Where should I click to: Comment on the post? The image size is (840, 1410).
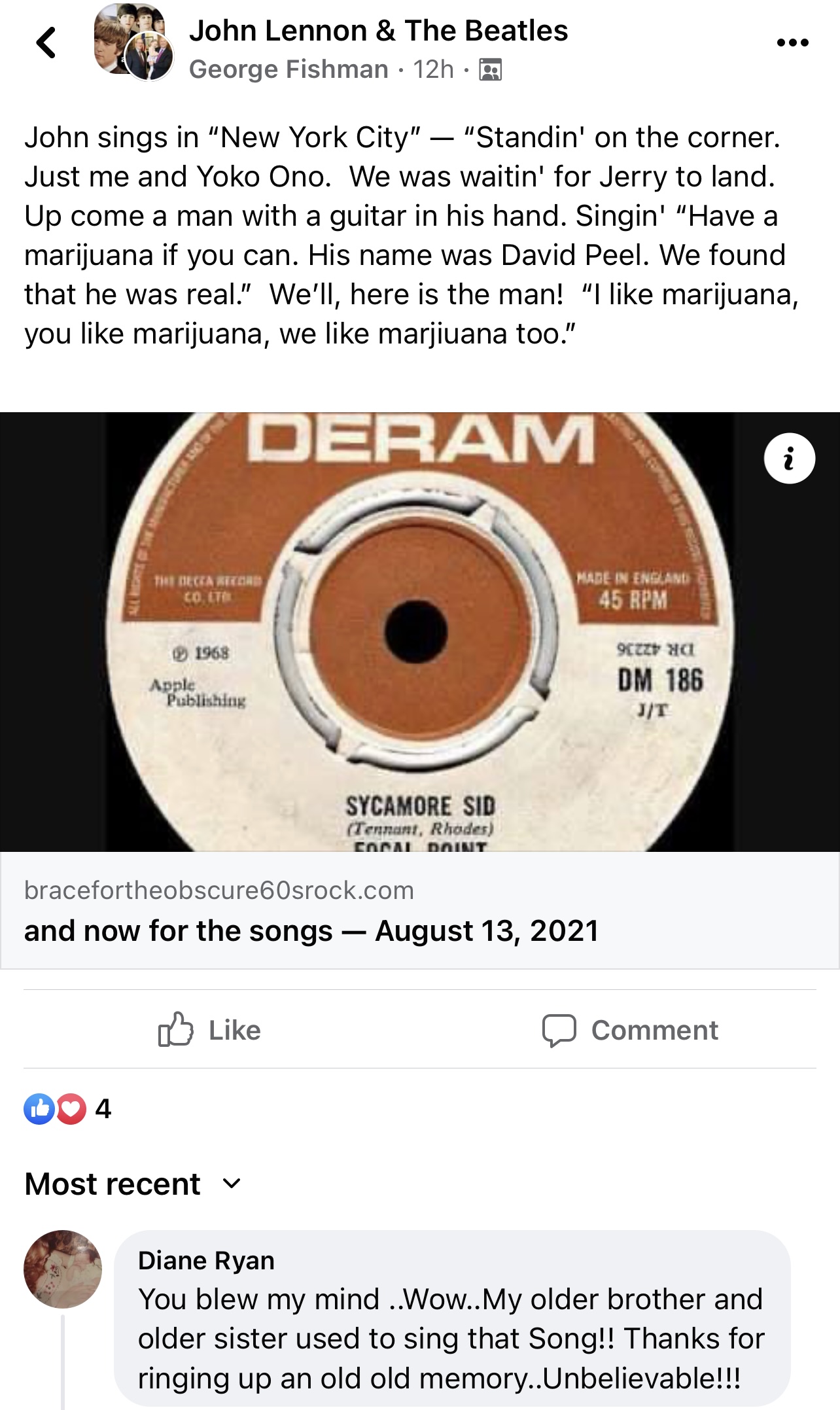click(x=629, y=1030)
